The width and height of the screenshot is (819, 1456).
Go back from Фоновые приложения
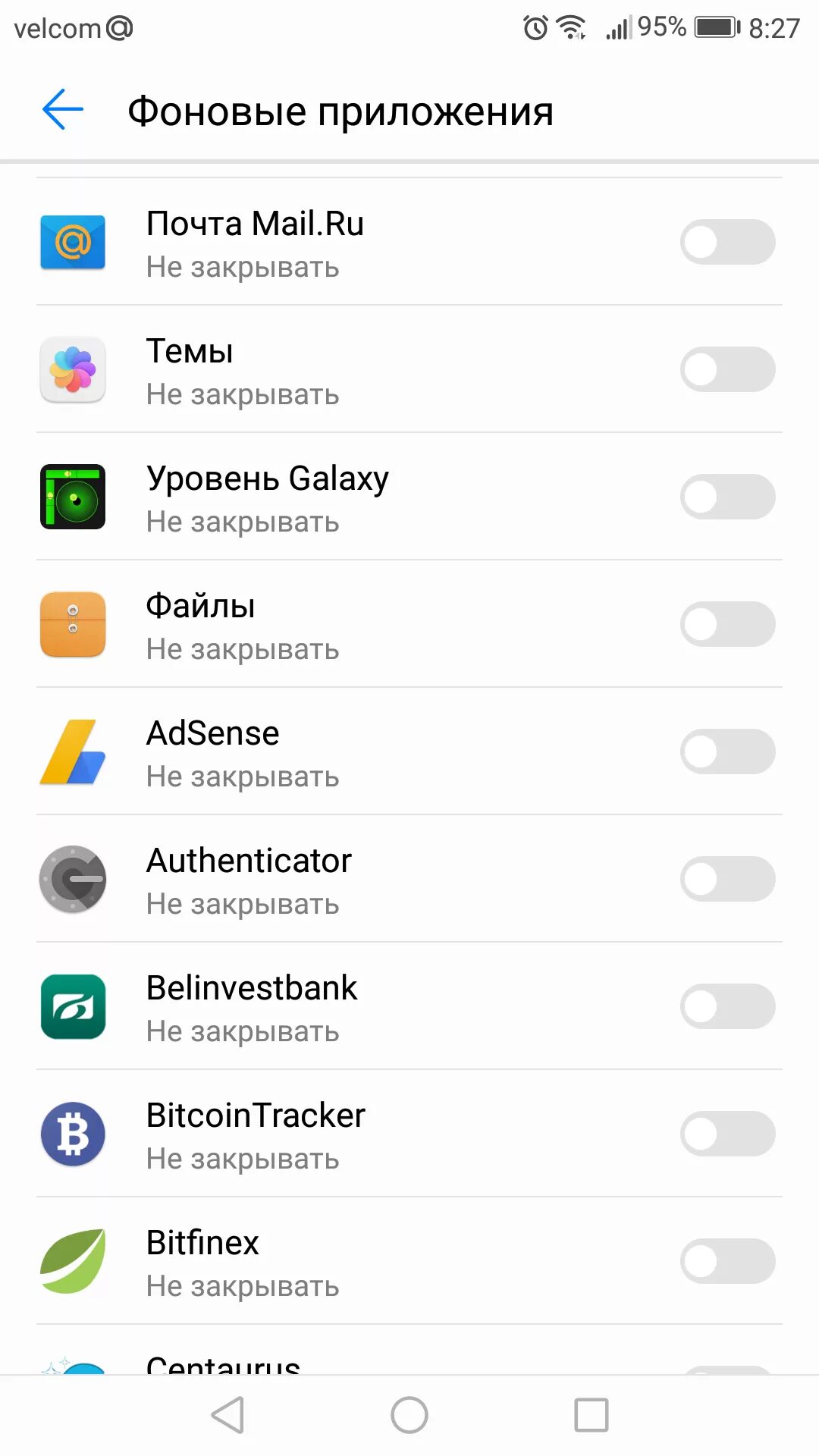point(63,110)
